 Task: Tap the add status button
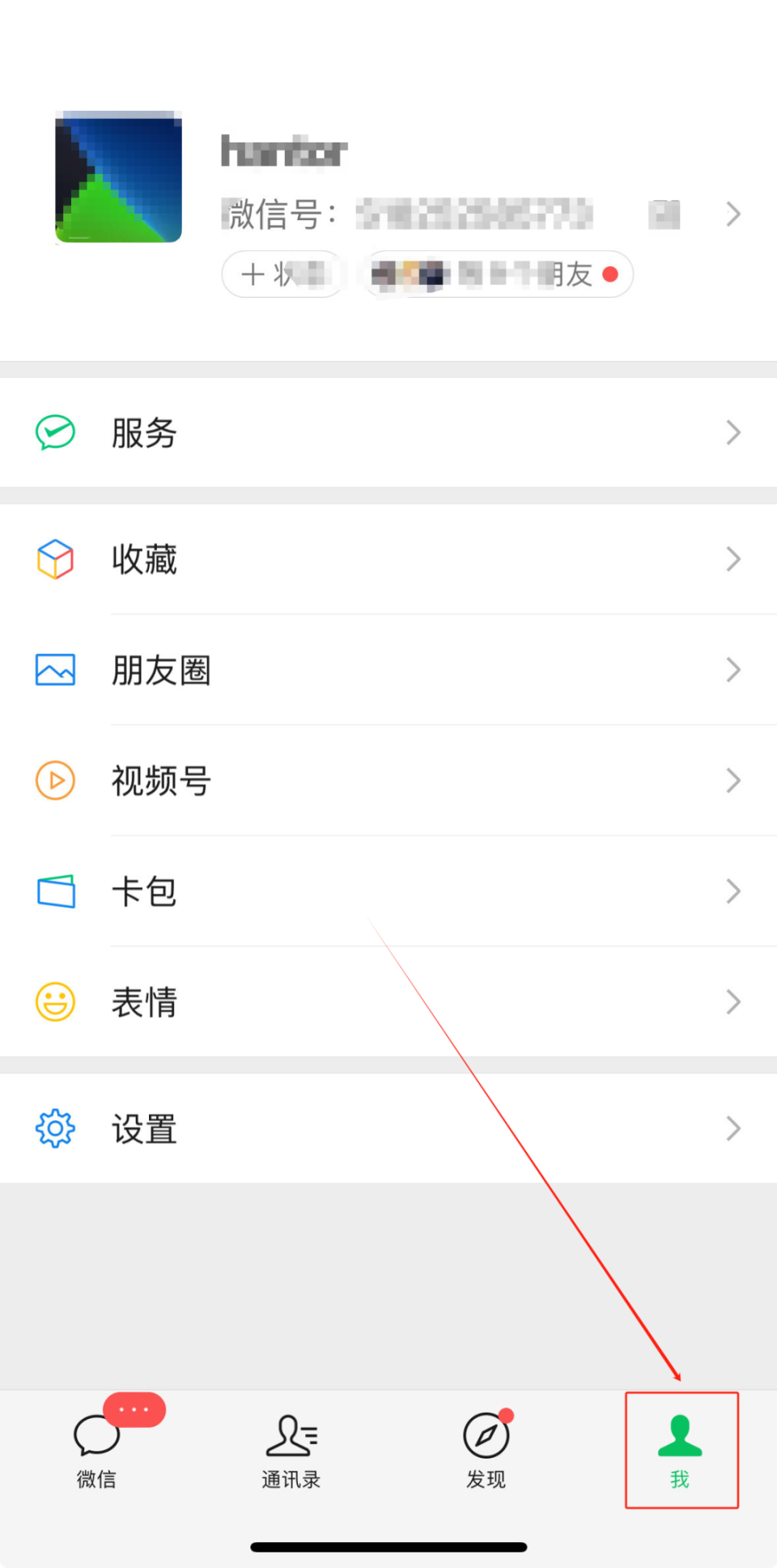pyautogui.click(x=283, y=274)
